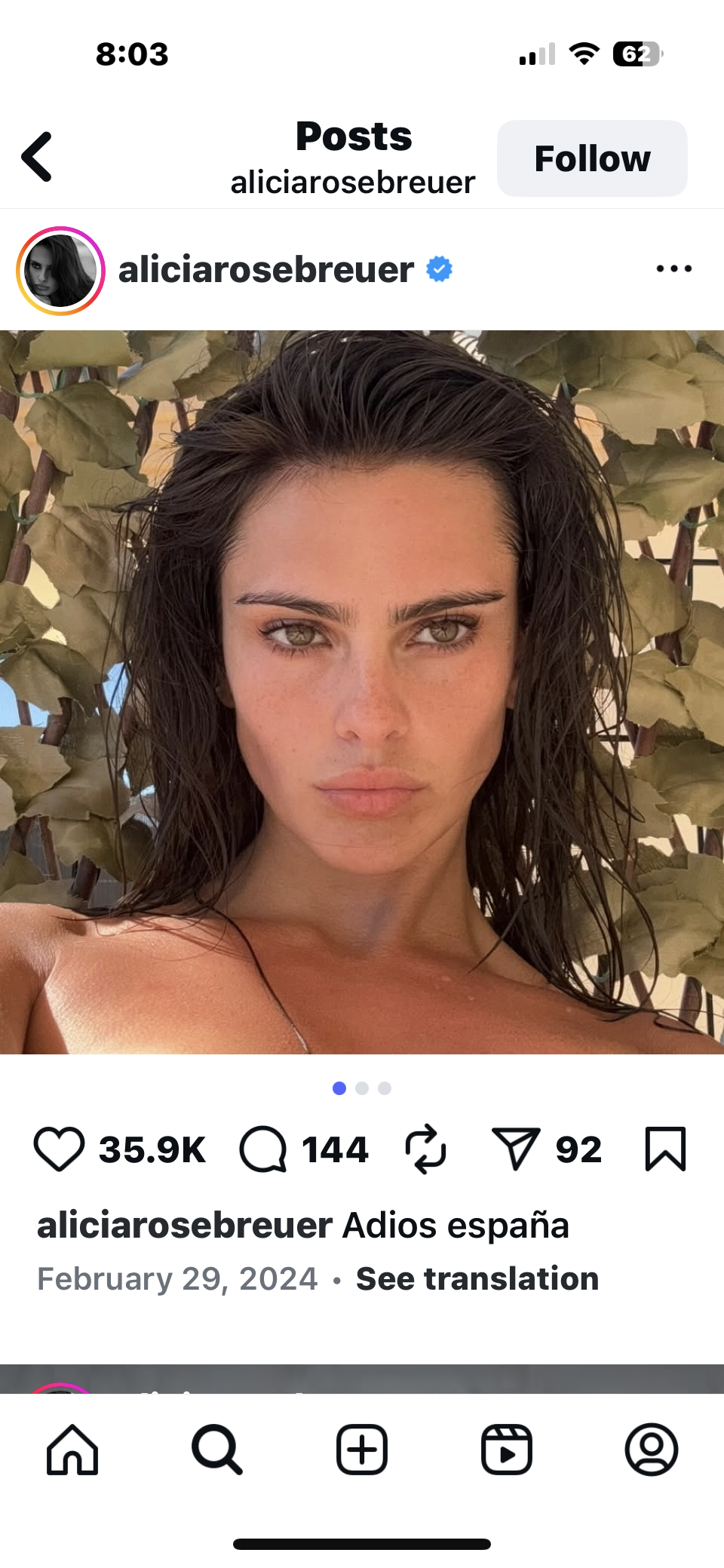The width and height of the screenshot is (724, 1568).
Task: Open aliciarosebreuer's story from the profile picture
Action: point(60,271)
